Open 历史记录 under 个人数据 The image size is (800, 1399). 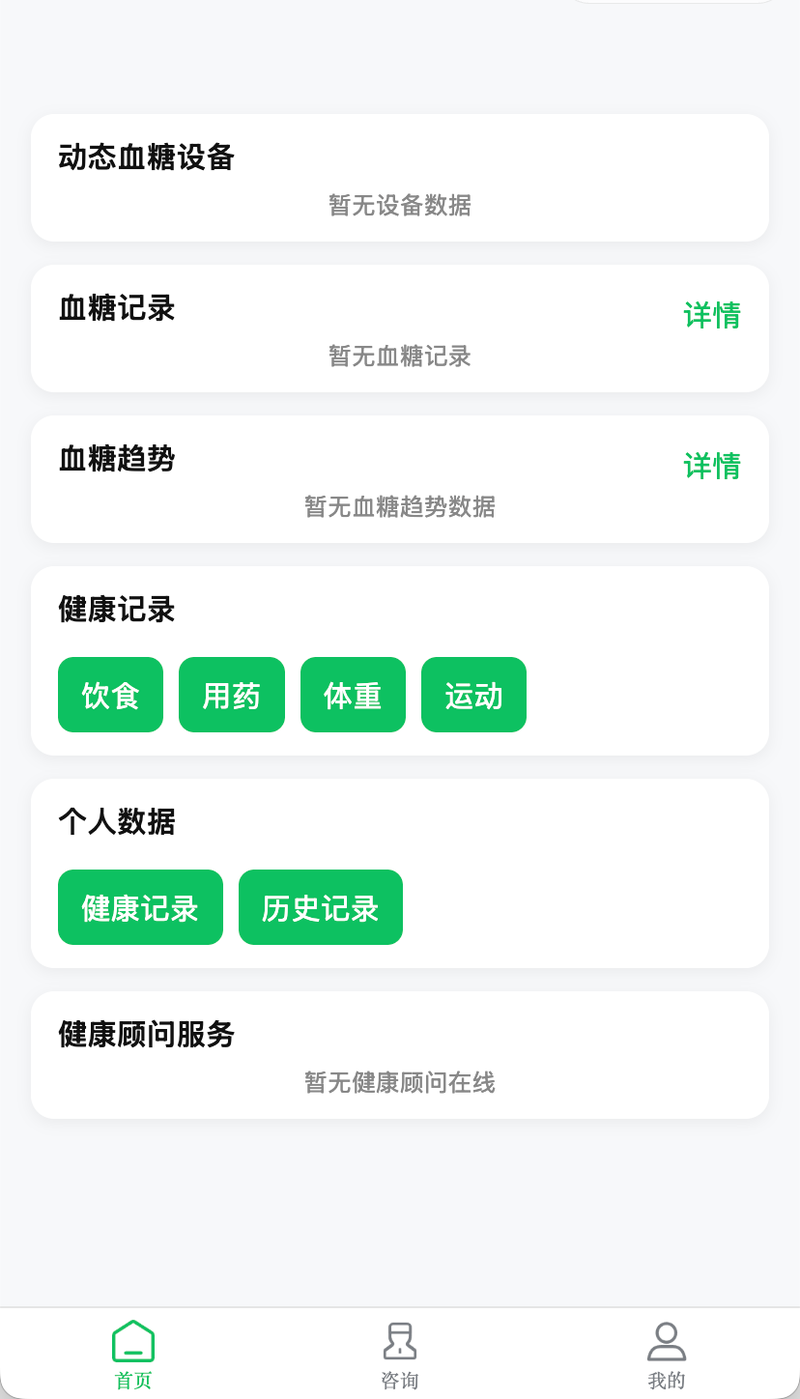point(321,907)
